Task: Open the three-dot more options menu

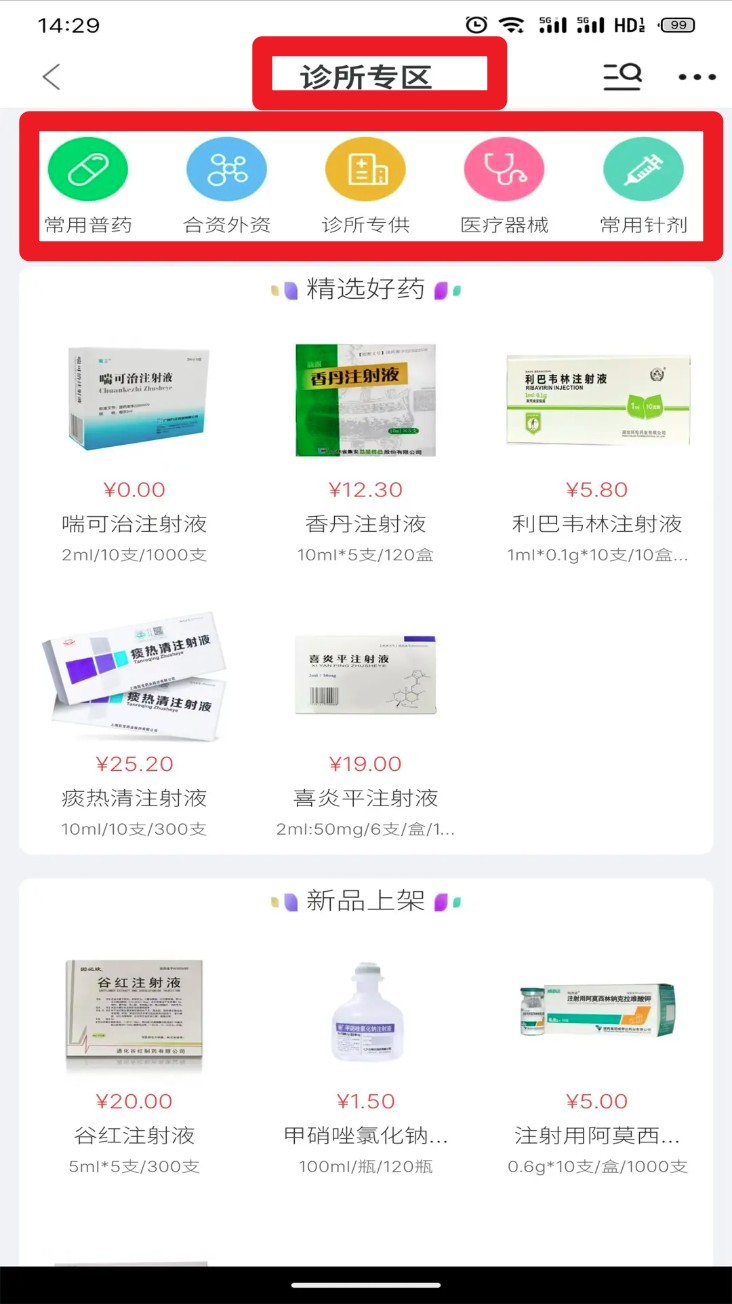Action: tap(696, 76)
